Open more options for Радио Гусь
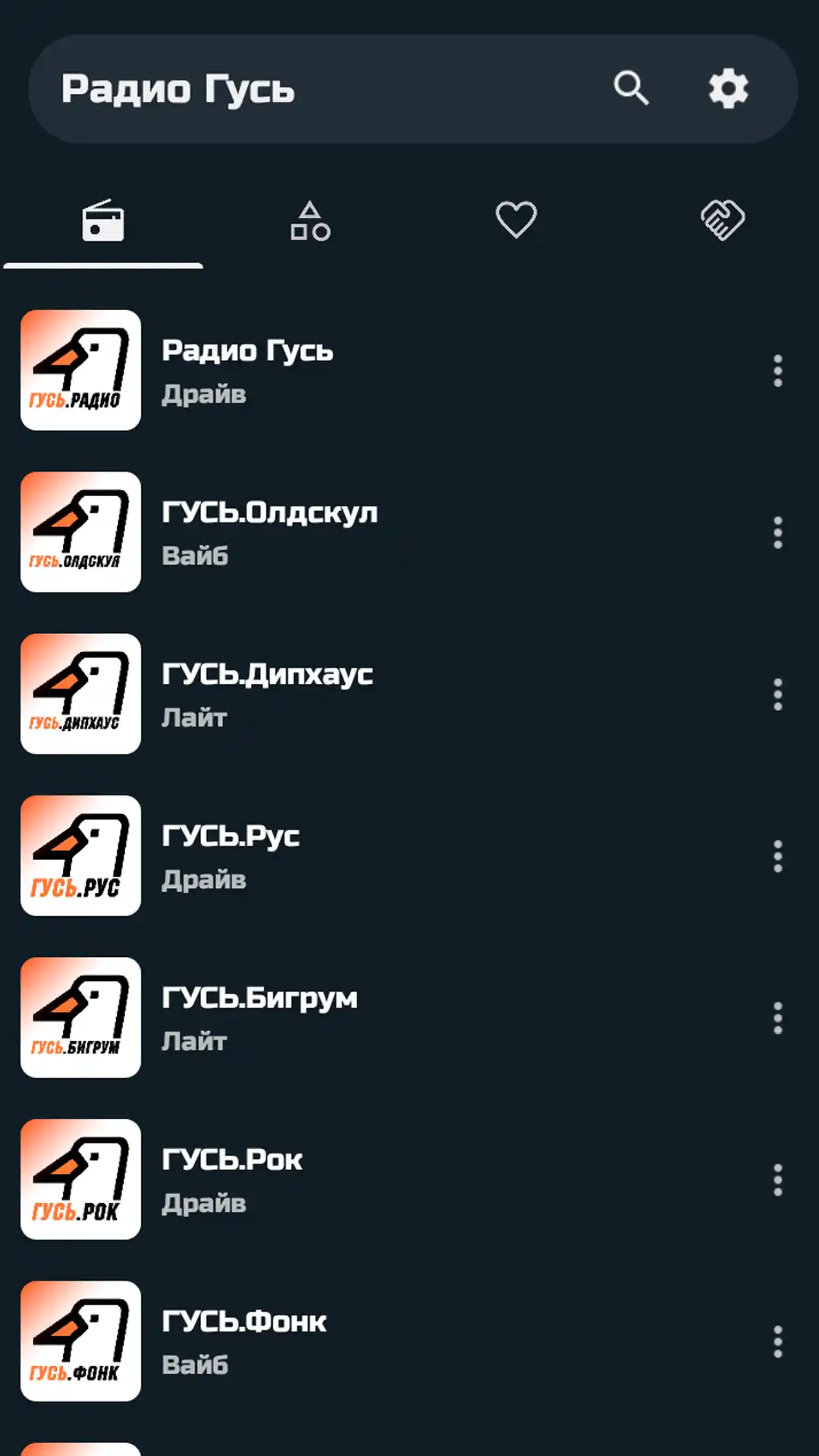Viewport: 819px width, 1456px height. pos(777,371)
